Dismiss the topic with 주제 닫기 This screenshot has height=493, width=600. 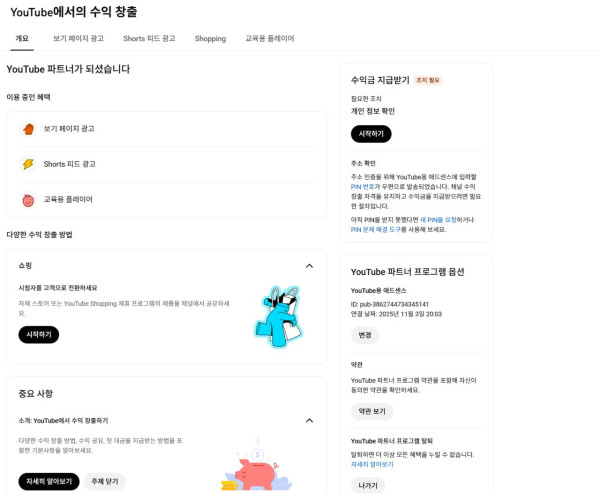coord(104,481)
